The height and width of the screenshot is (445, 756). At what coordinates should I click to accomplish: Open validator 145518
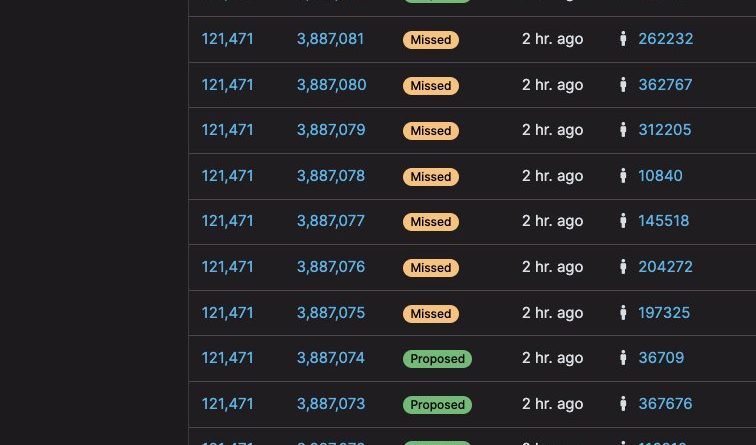663,221
